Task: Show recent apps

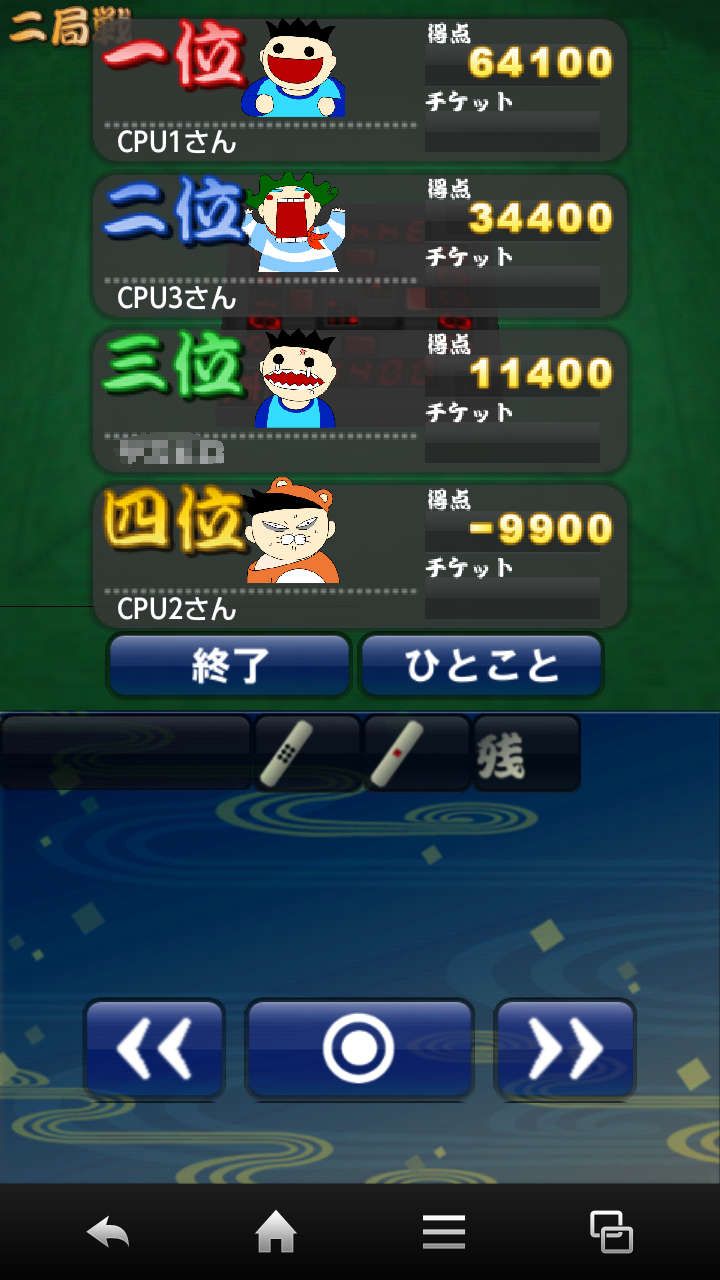Action: click(611, 1232)
